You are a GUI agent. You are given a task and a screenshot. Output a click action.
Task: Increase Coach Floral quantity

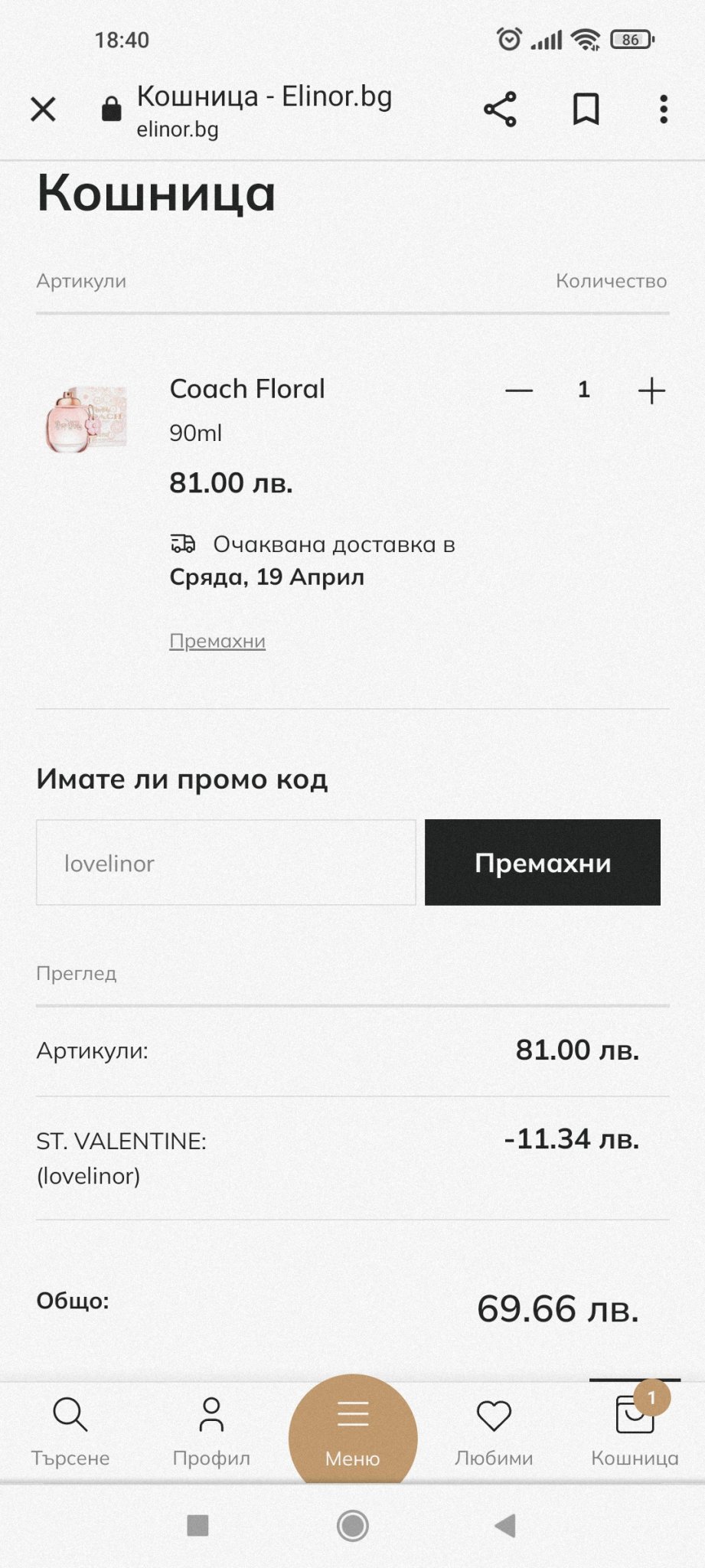[x=651, y=390]
